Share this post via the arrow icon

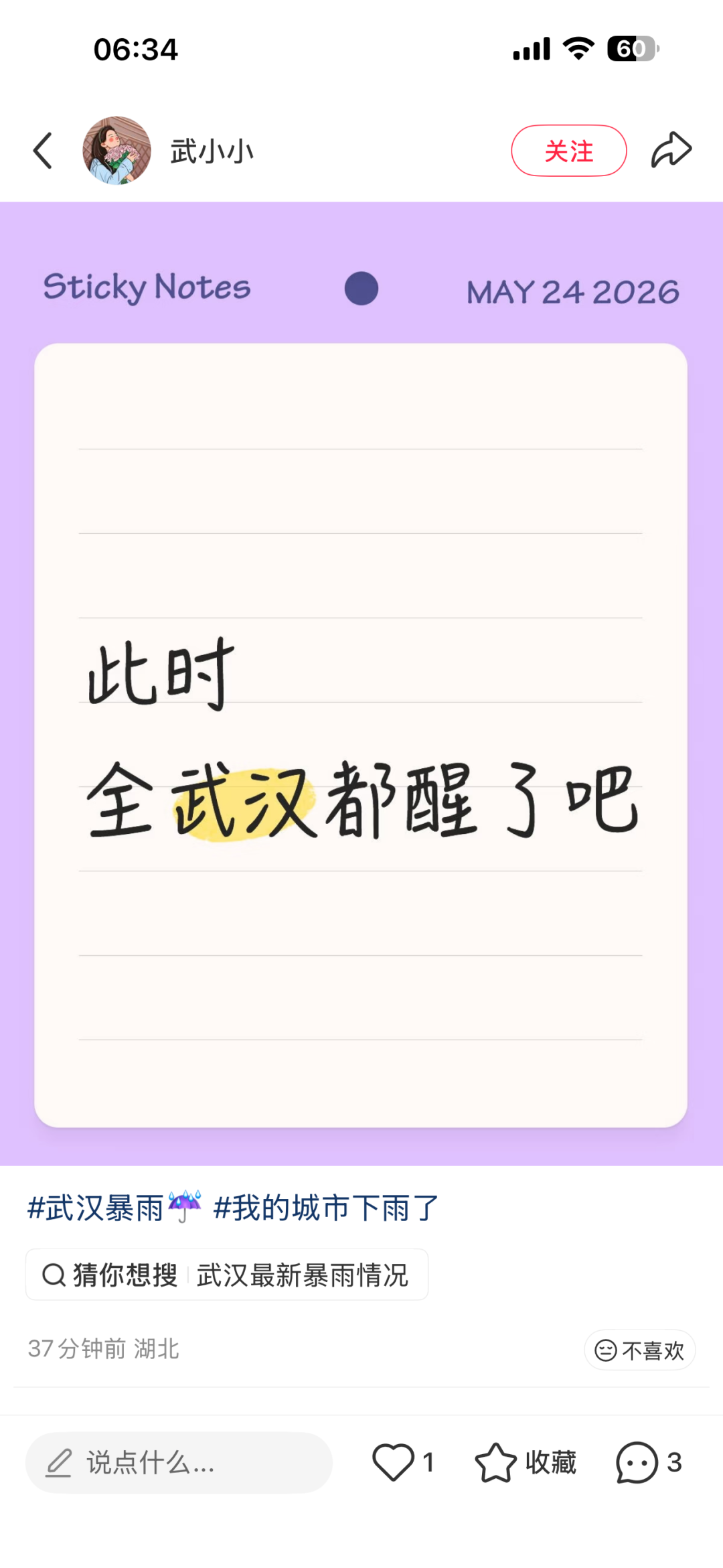(x=671, y=150)
